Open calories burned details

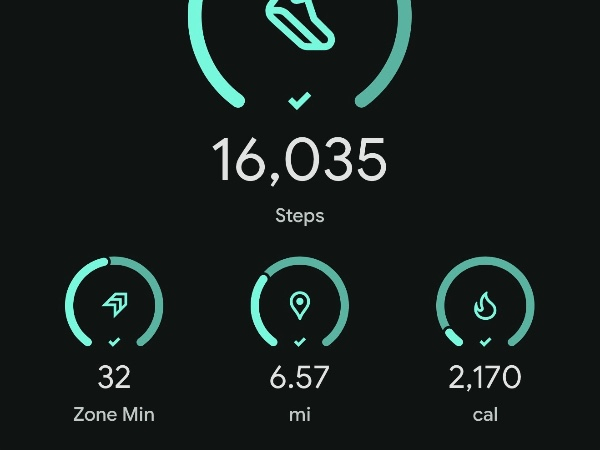485,306
